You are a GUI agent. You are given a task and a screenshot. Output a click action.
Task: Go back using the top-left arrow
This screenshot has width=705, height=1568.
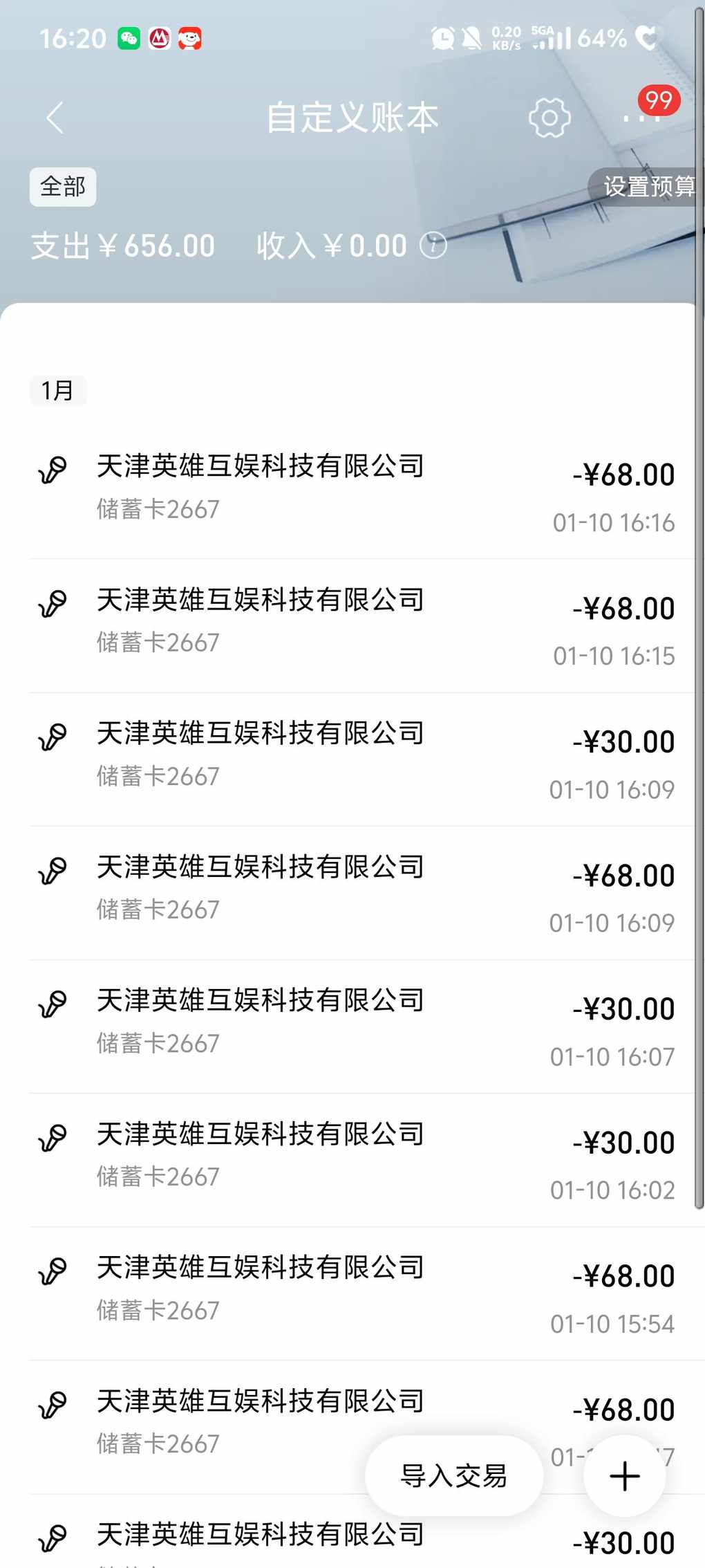55,118
